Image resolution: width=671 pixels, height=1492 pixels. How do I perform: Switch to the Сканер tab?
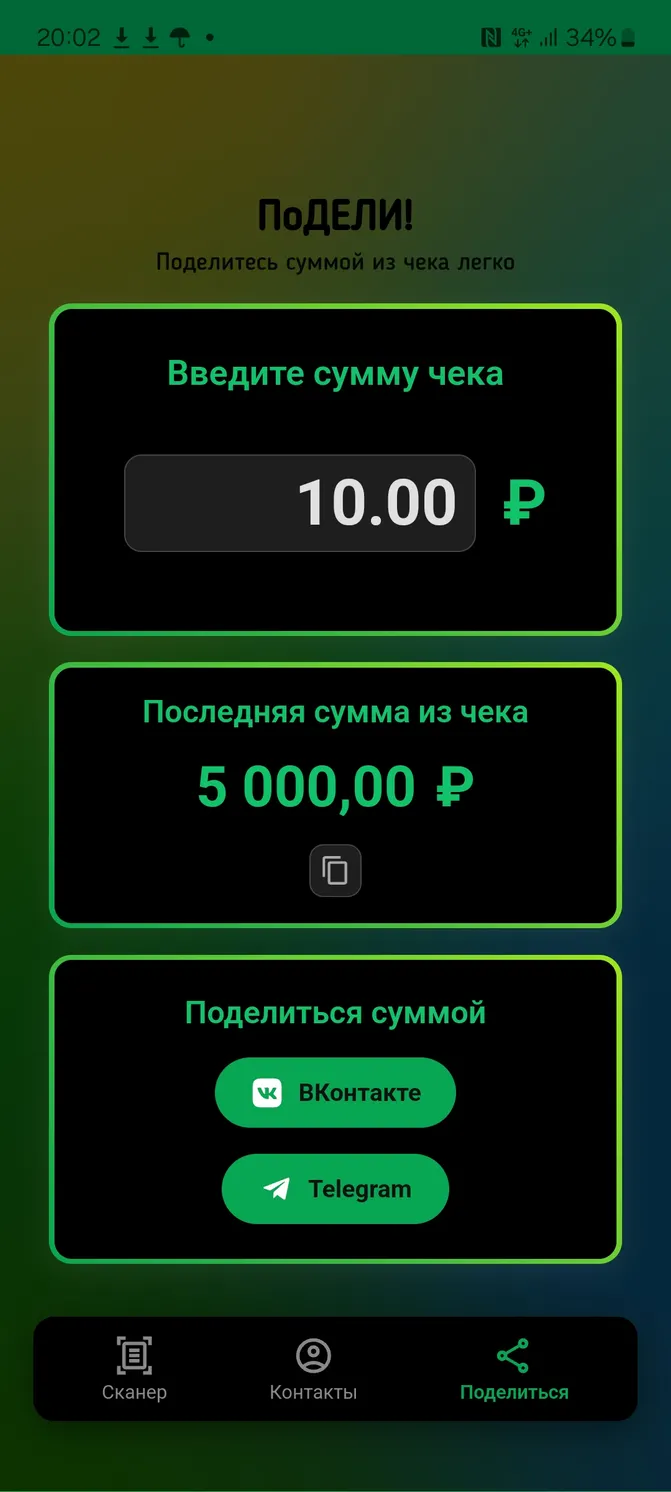tap(134, 1369)
